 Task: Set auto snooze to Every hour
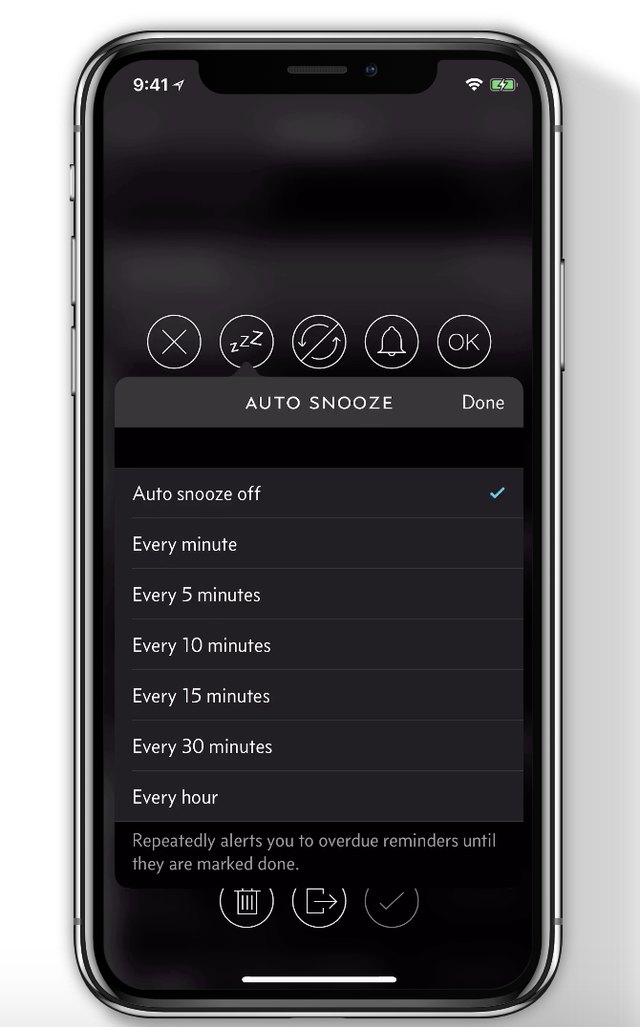click(x=319, y=797)
